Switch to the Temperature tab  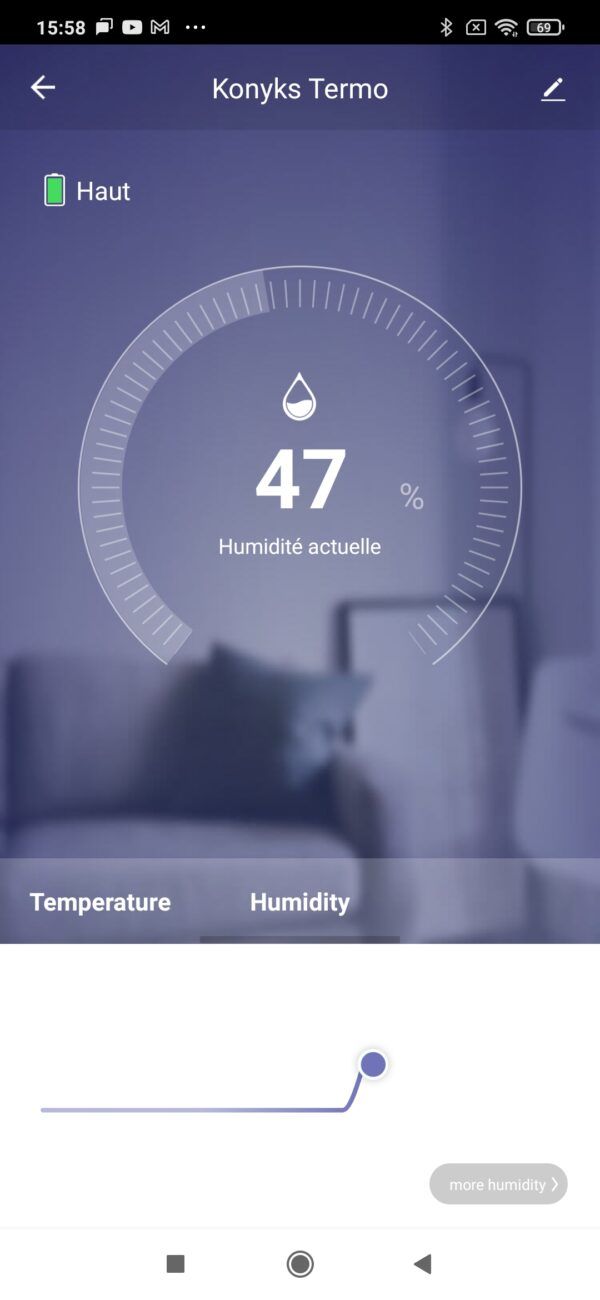click(x=100, y=902)
